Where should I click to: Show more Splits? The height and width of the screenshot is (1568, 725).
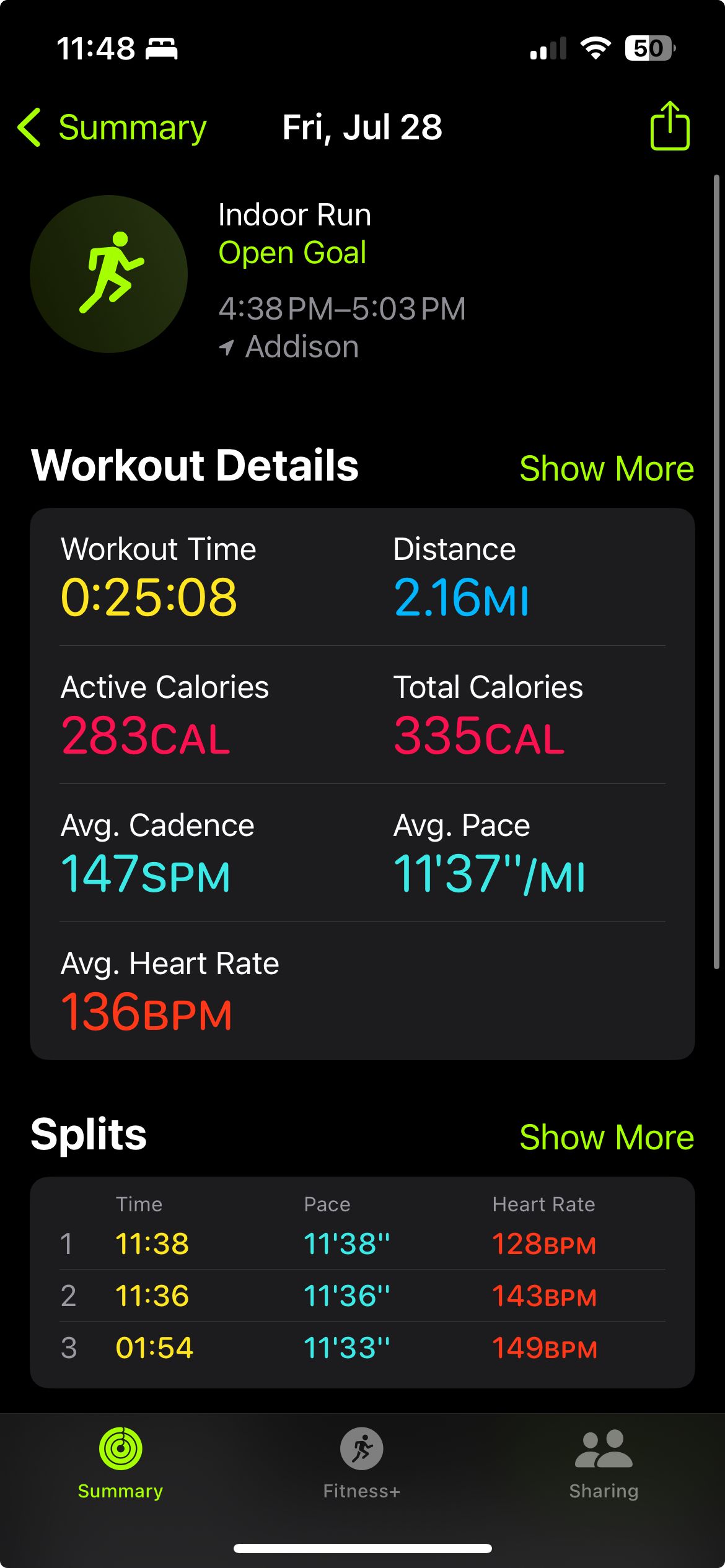607,1137
